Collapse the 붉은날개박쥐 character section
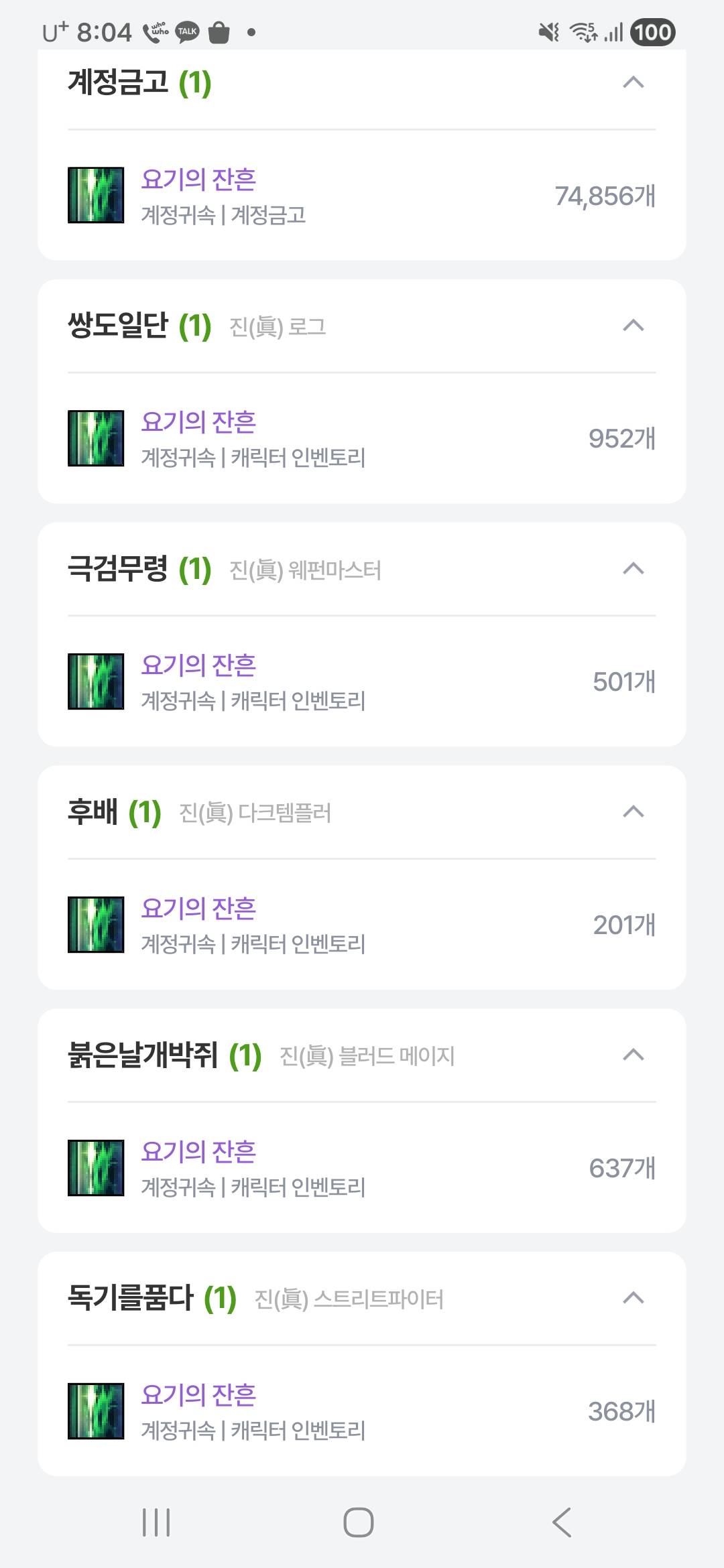724x1568 pixels. point(633,1055)
